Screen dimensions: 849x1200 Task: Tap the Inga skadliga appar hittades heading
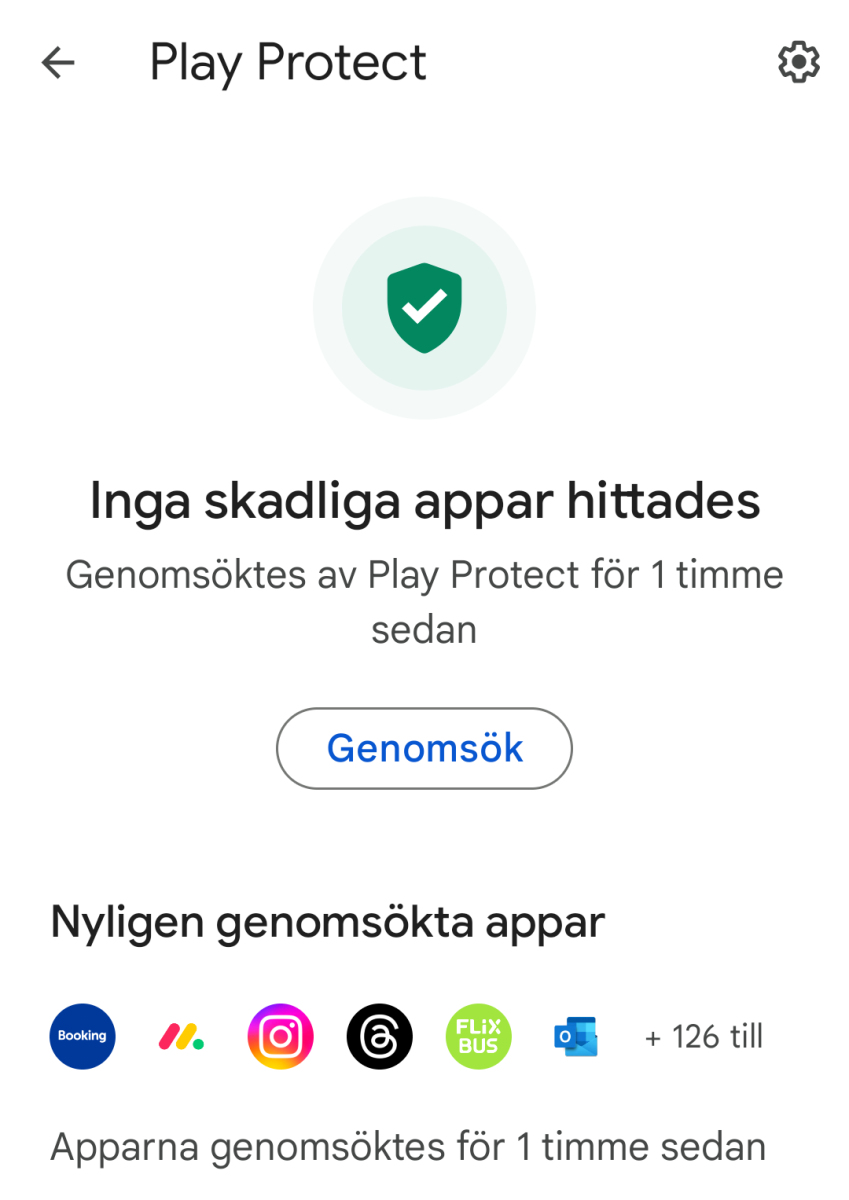pos(424,501)
